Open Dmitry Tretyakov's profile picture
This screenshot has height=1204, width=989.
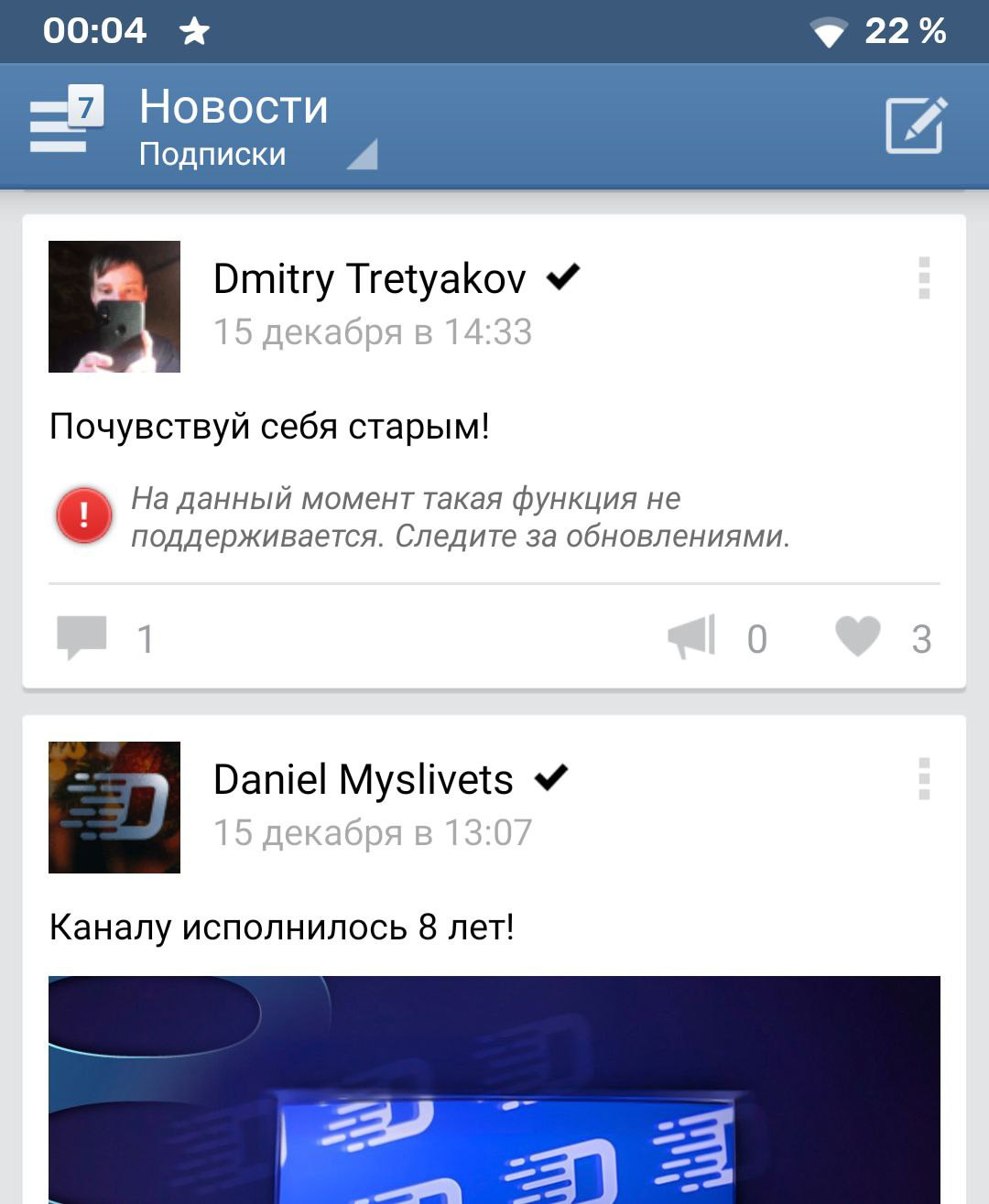point(114,307)
